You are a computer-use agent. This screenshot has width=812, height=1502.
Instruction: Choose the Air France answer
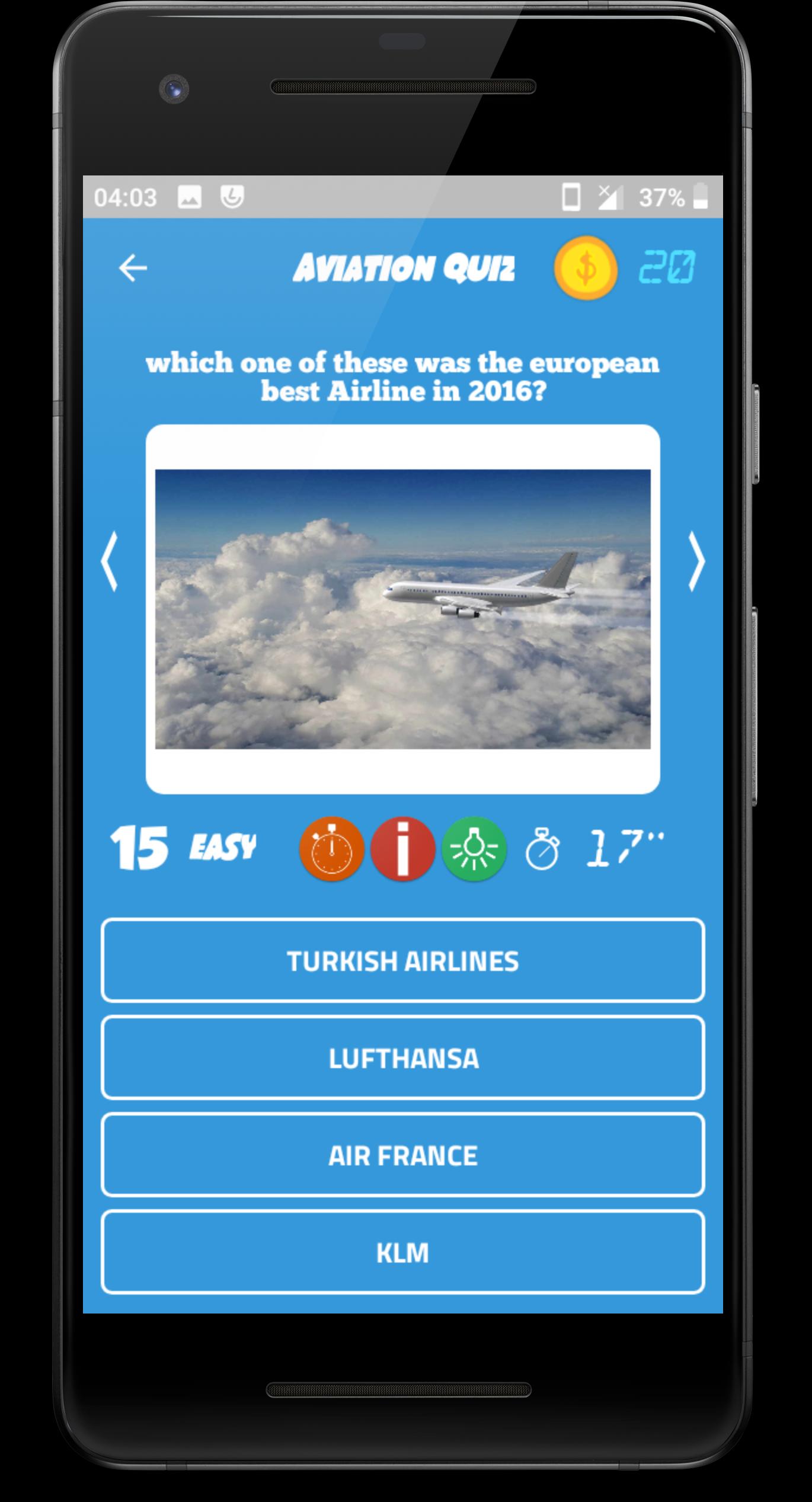point(403,1155)
